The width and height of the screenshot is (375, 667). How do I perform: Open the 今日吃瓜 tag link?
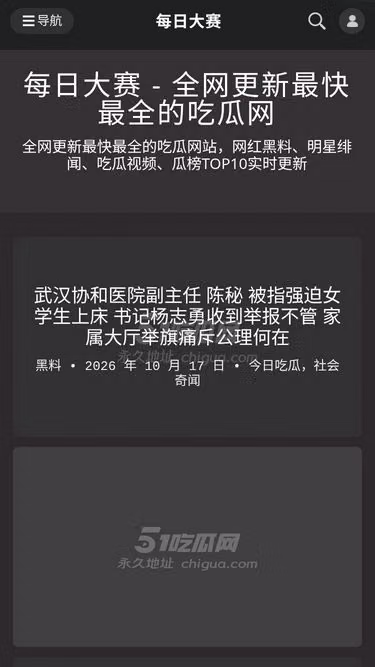[275, 365]
